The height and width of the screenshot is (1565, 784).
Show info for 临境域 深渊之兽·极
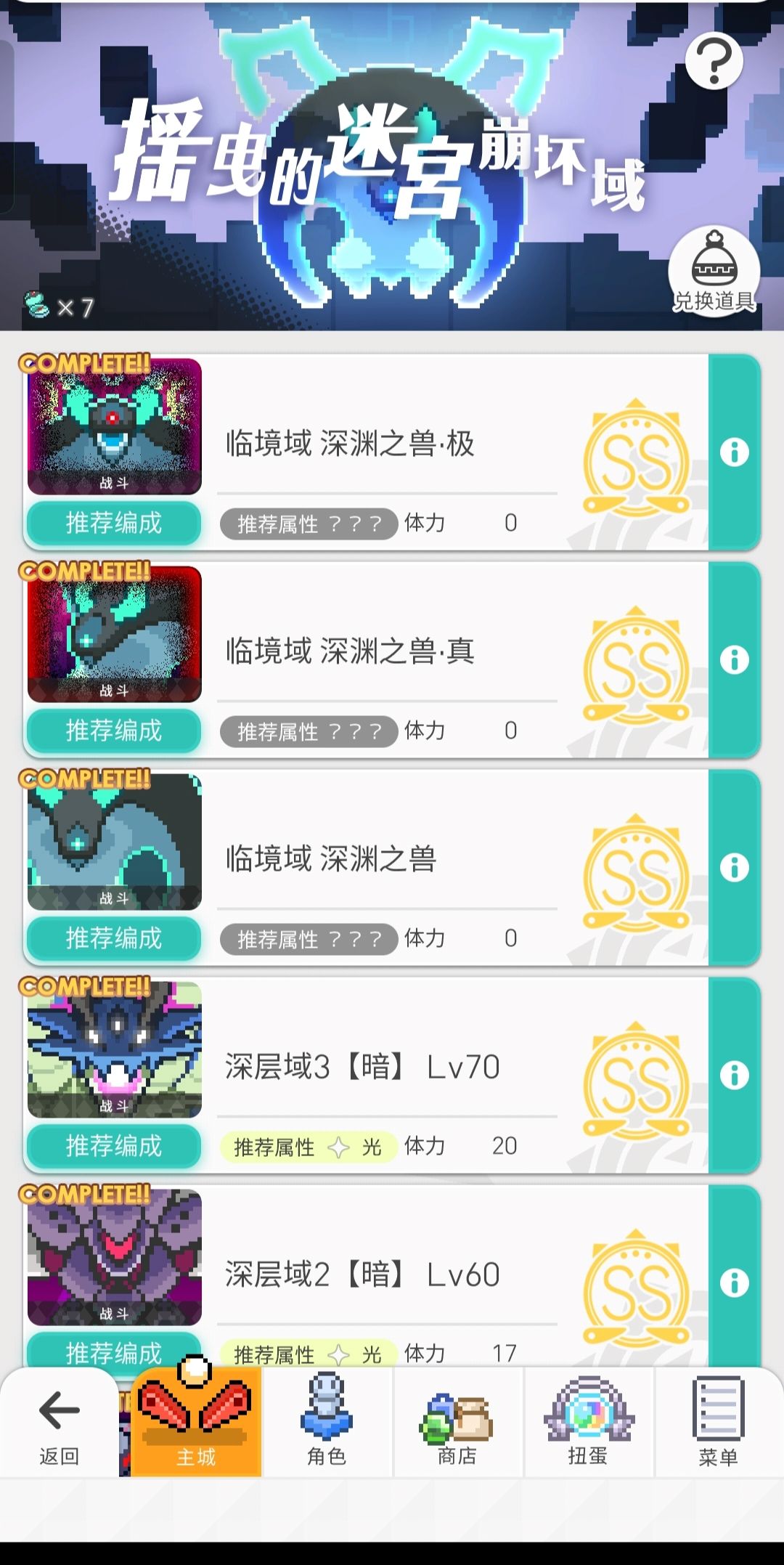(735, 452)
